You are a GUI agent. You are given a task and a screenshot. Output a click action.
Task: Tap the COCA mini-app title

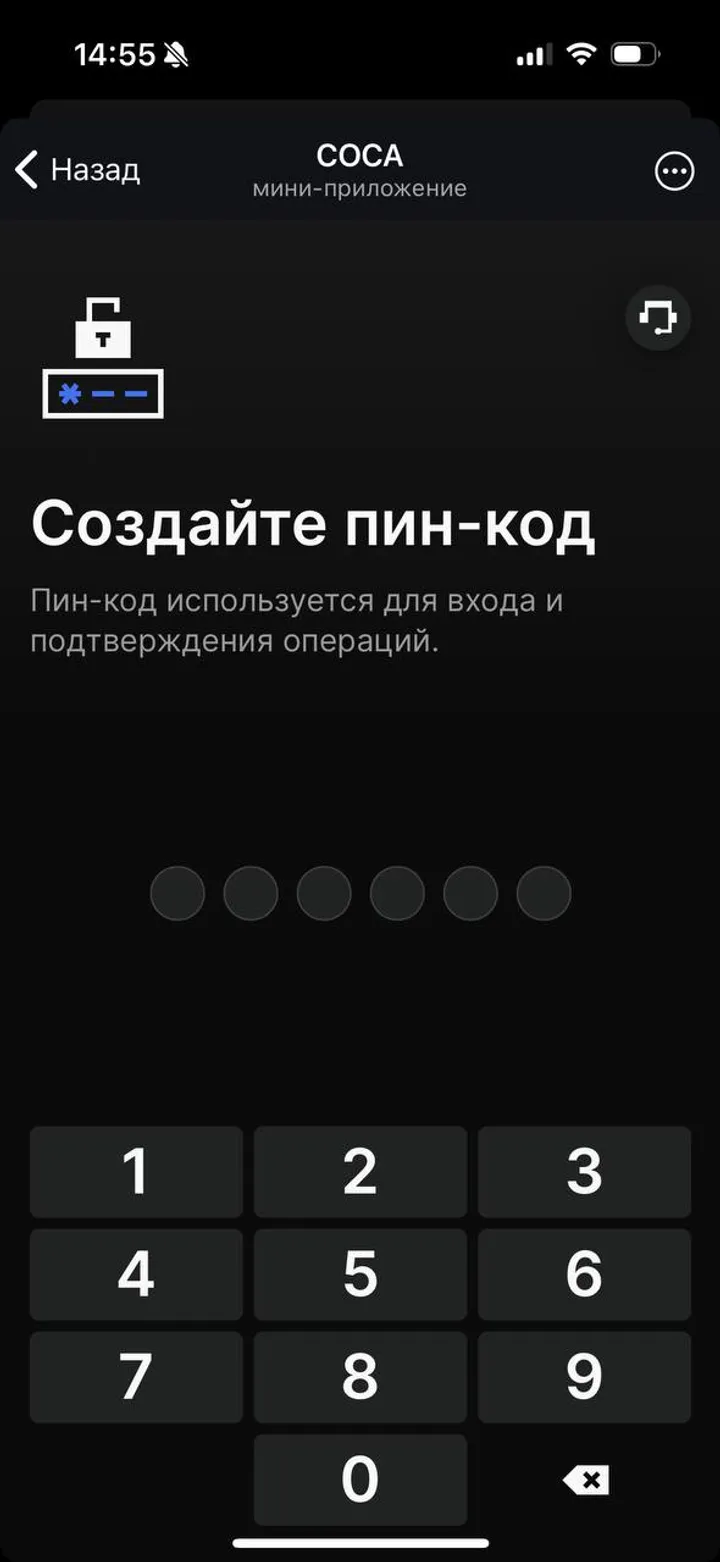coord(360,156)
